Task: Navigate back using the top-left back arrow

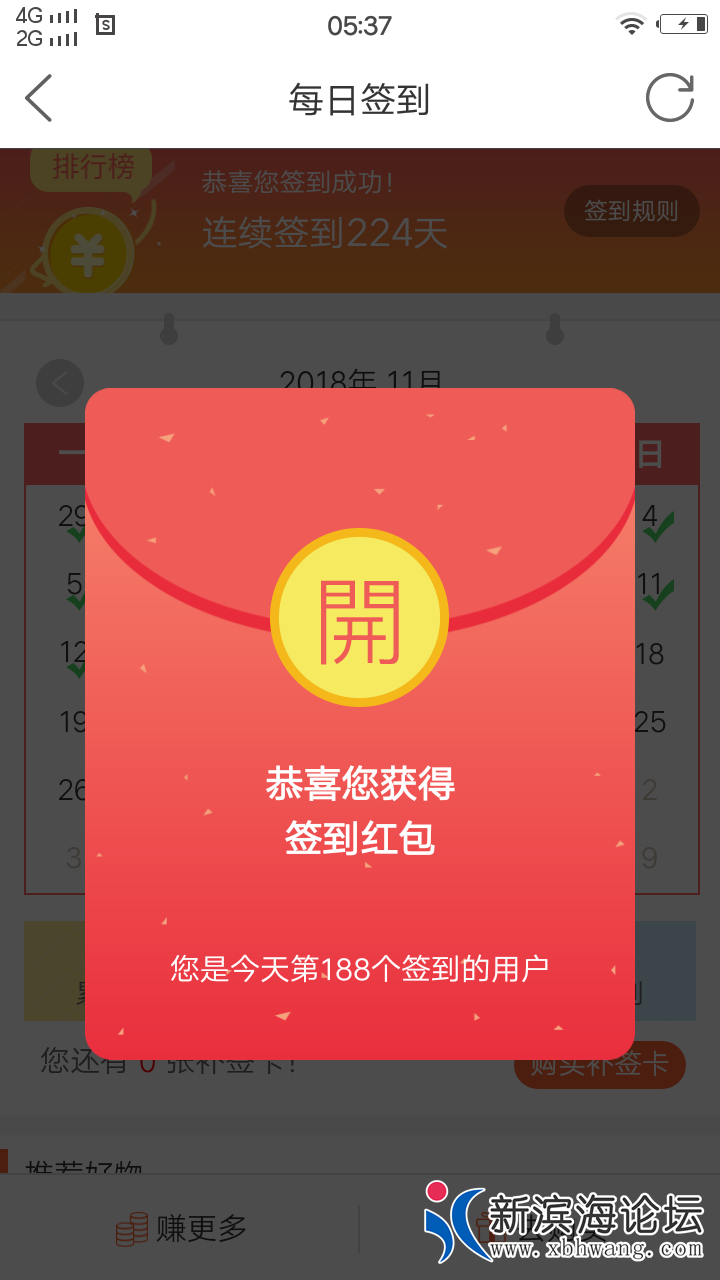Action: coord(38,98)
